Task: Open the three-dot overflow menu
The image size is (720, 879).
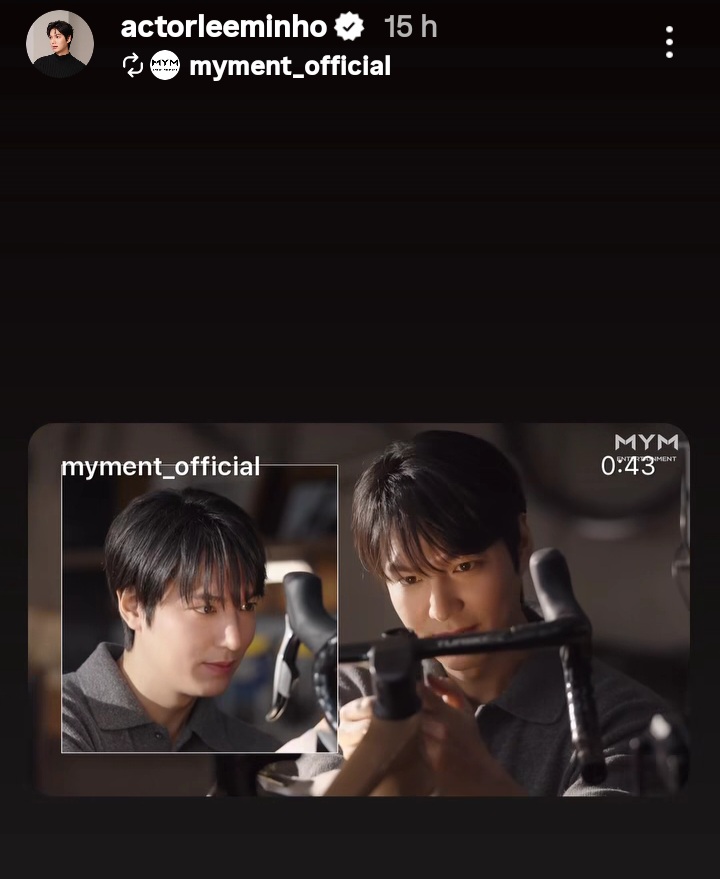Action: [669, 42]
